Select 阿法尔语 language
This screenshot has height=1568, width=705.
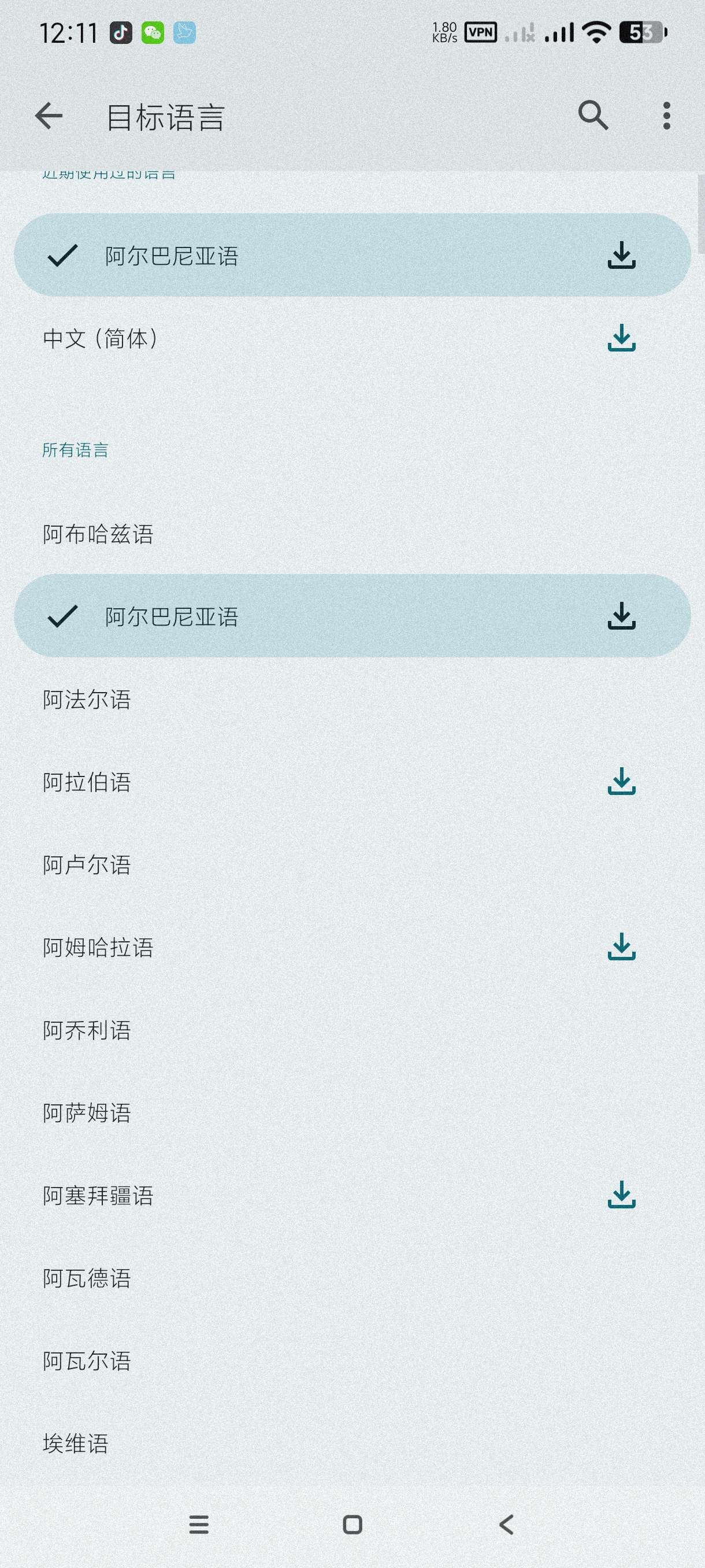pos(87,700)
